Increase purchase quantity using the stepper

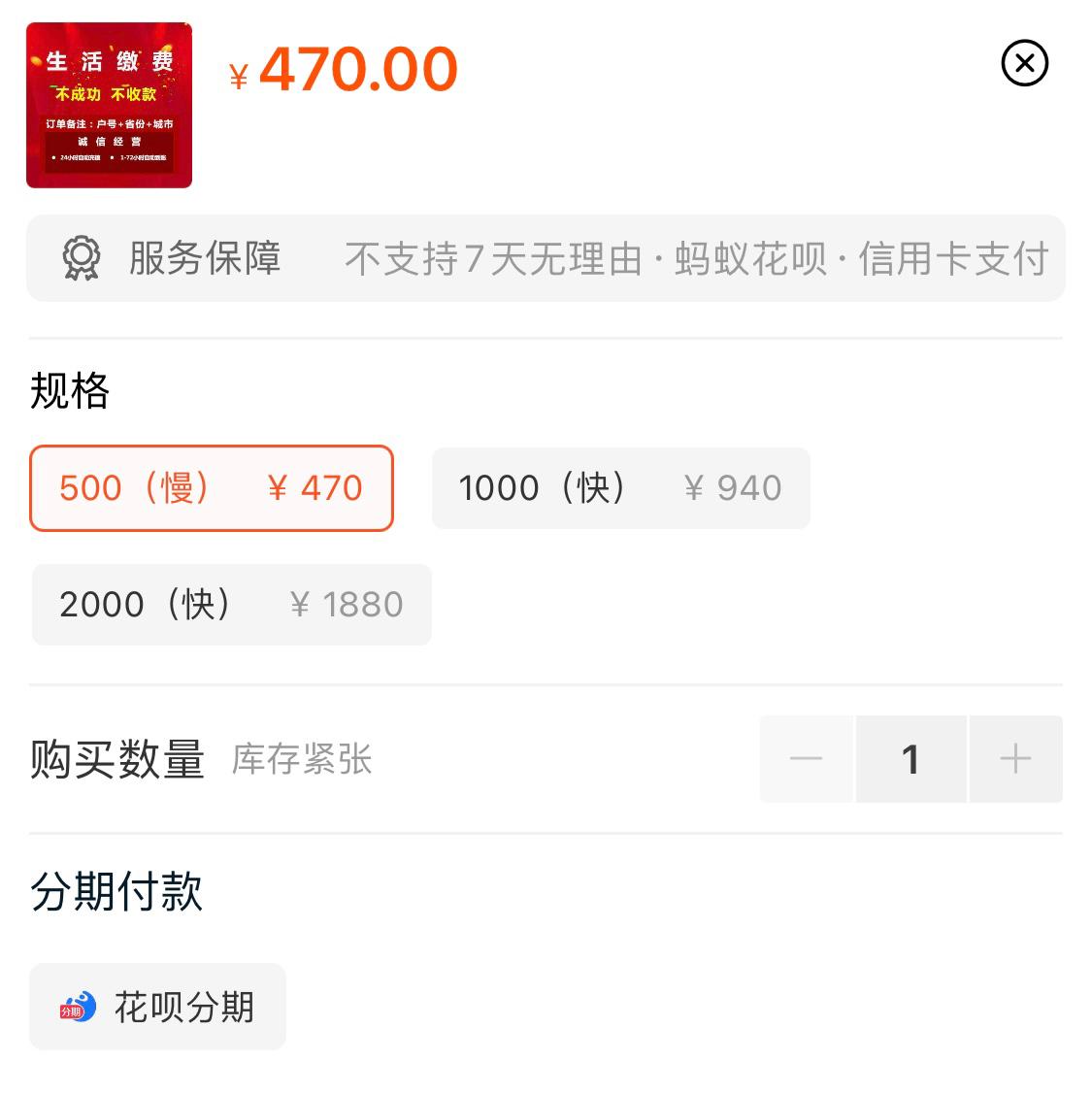pyautogui.click(x=1015, y=760)
